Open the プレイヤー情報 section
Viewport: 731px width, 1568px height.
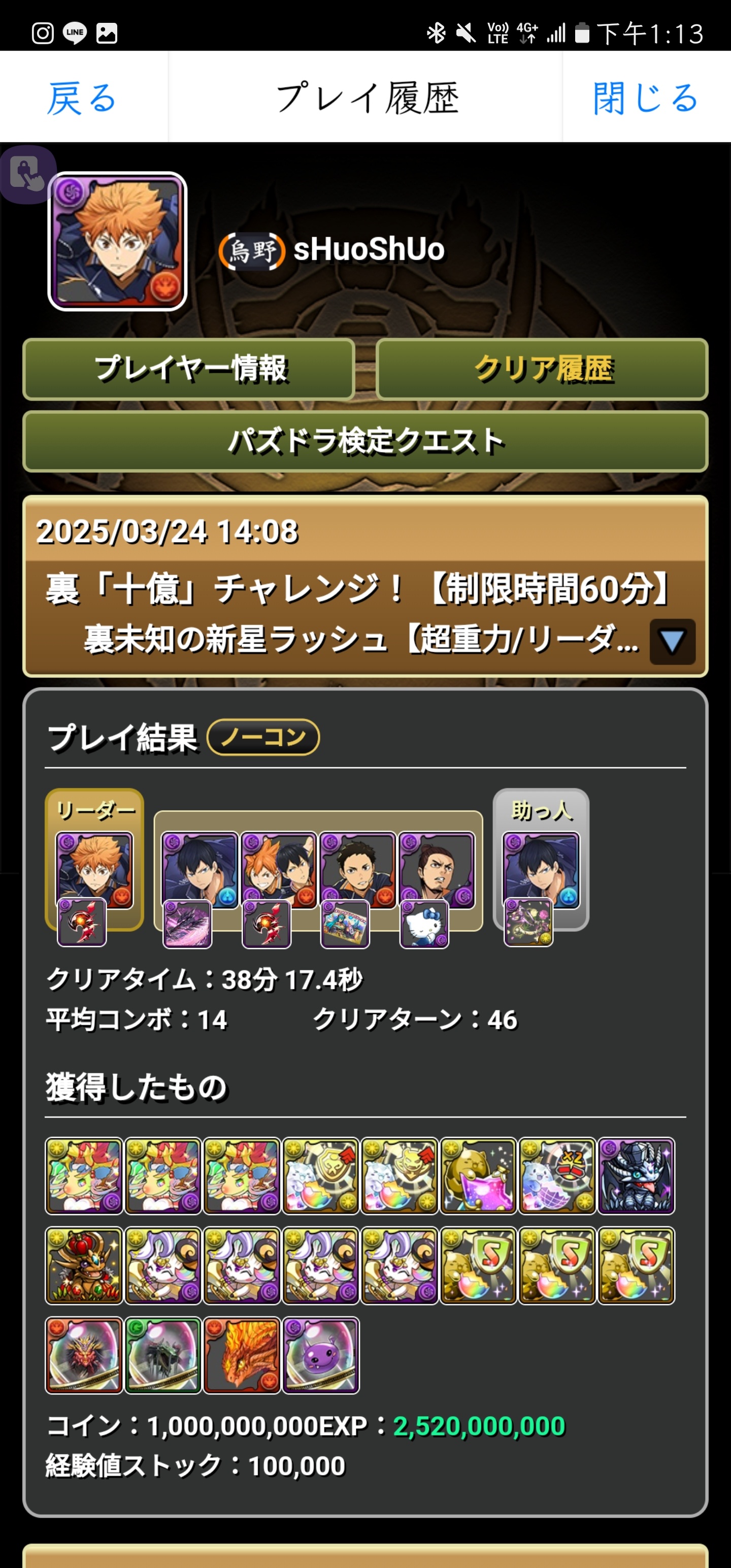(189, 369)
